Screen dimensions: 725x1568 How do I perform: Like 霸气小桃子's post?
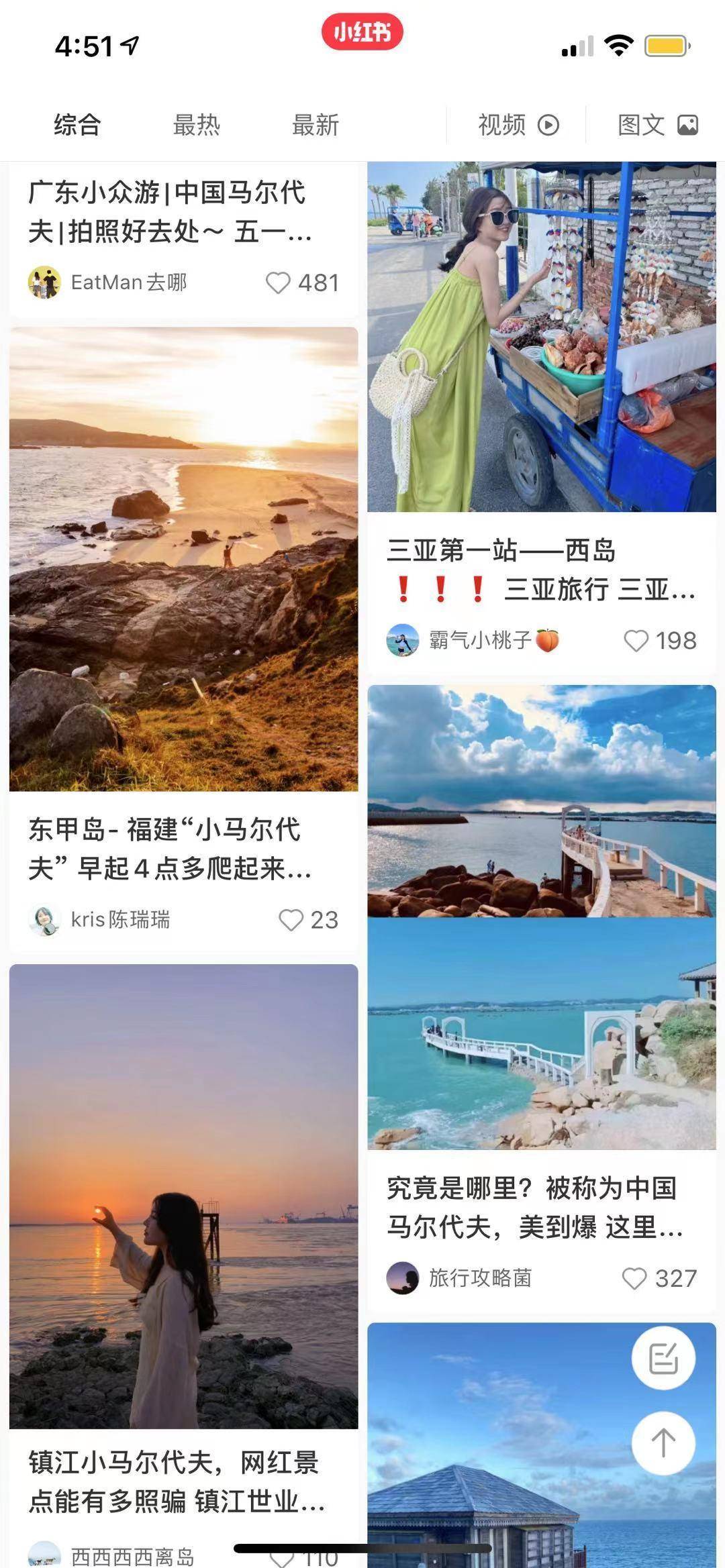pos(636,641)
